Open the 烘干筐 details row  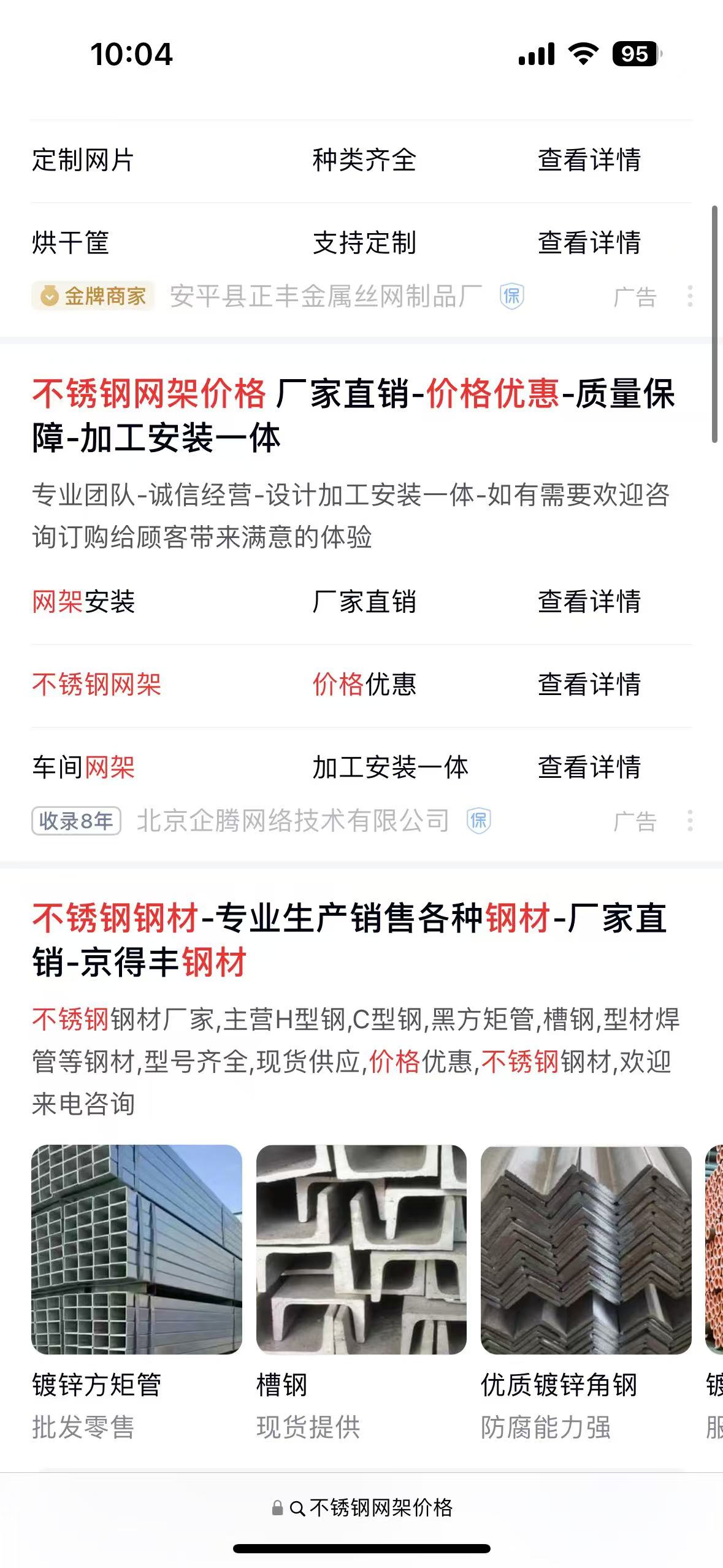tap(589, 243)
